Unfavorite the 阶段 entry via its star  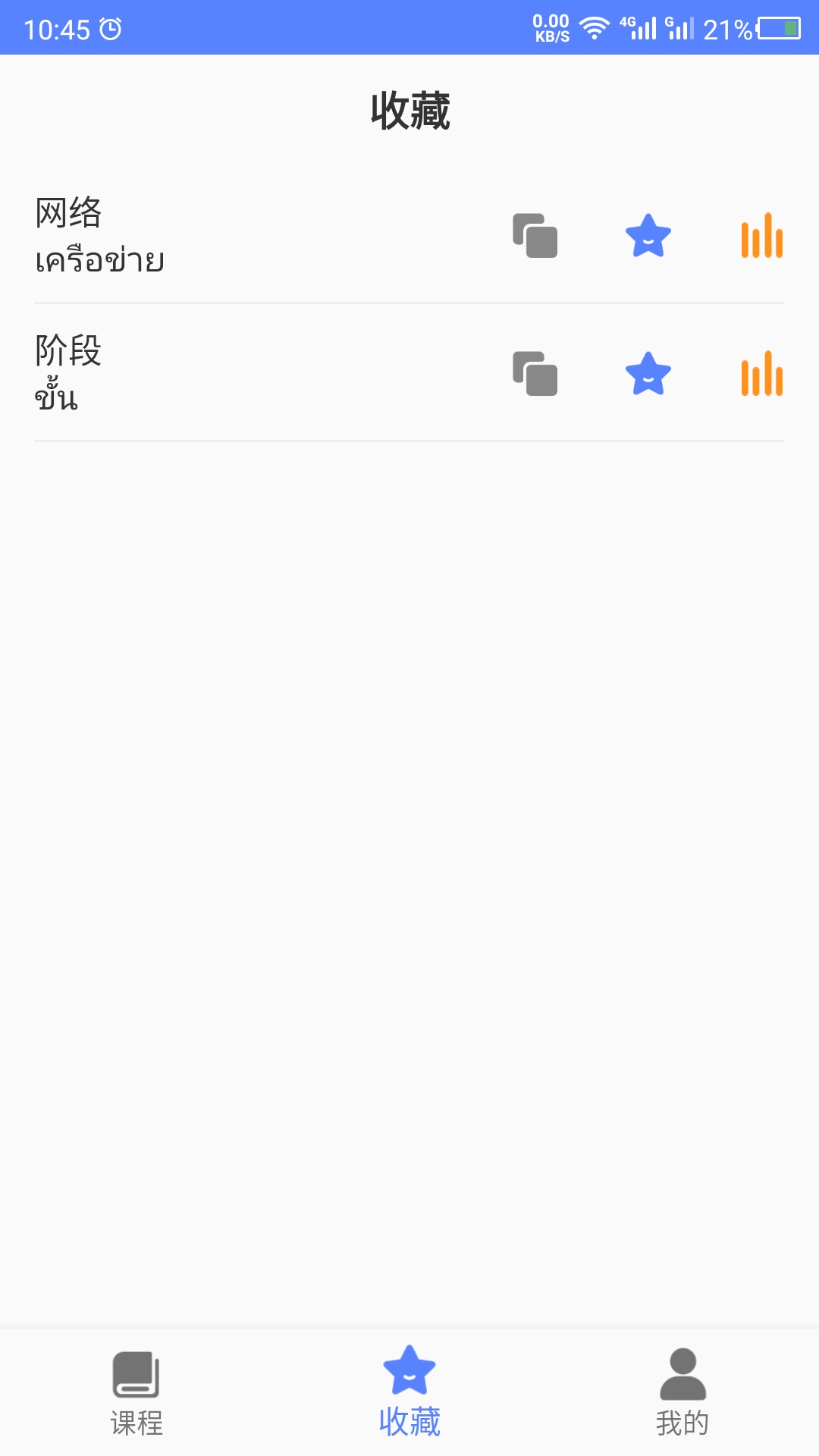point(648,372)
